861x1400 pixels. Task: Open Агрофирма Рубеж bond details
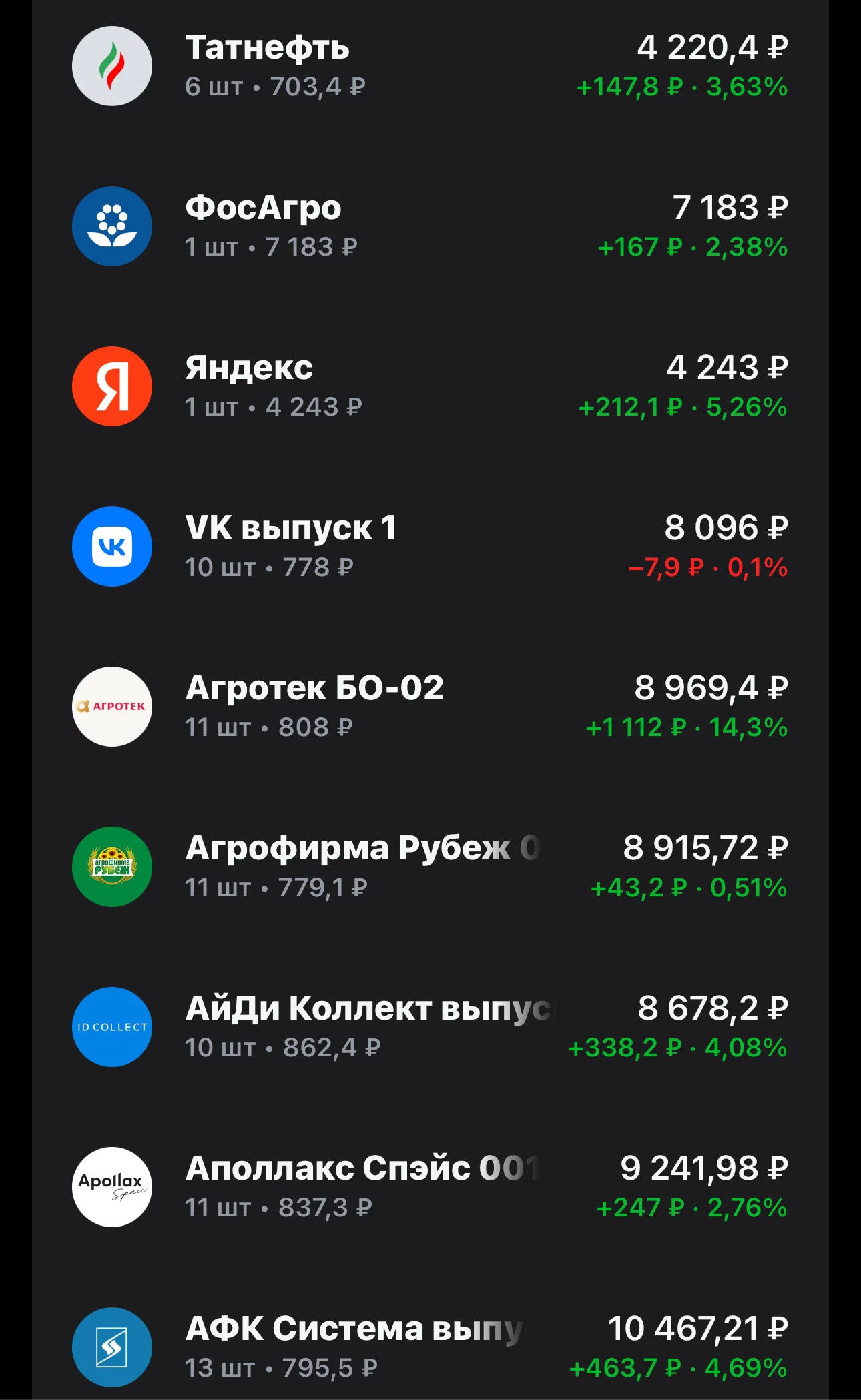(431, 867)
